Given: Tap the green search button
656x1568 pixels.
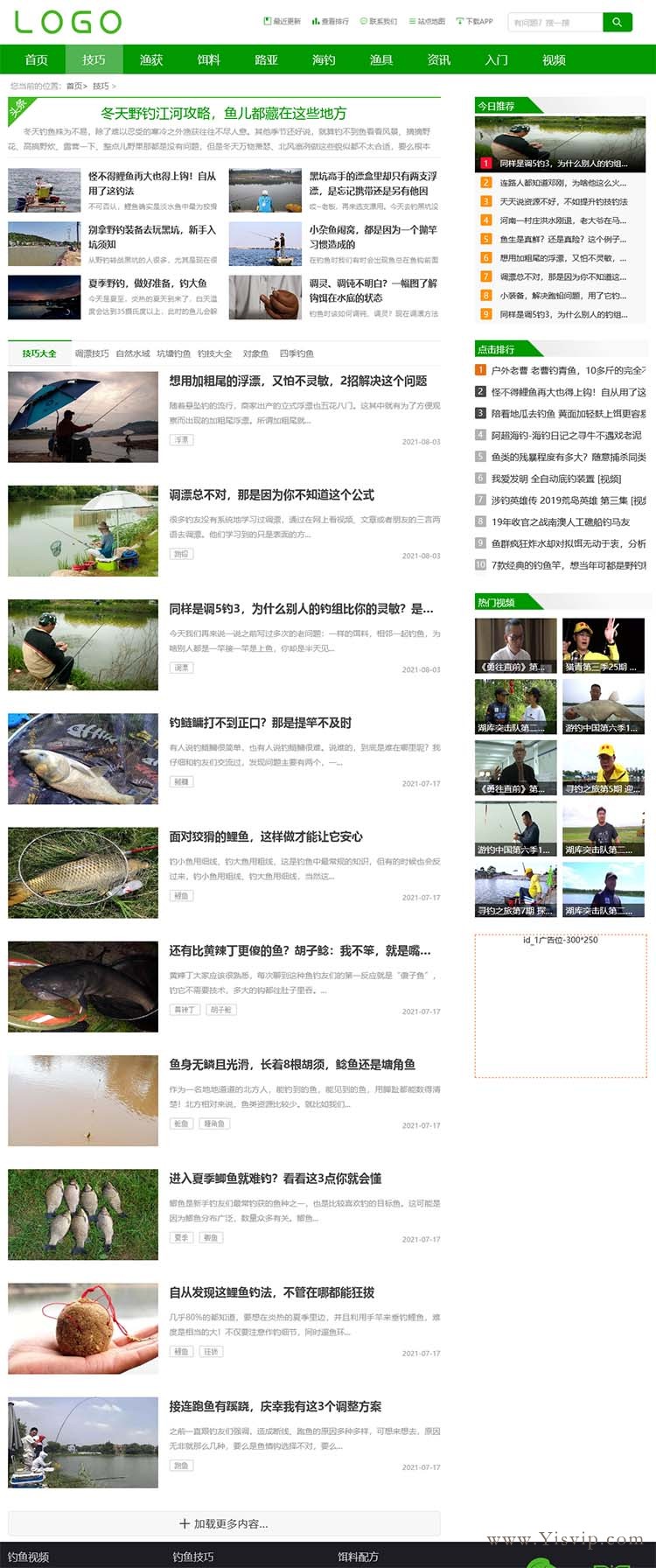Looking at the screenshot, I should tap(618, 22).
